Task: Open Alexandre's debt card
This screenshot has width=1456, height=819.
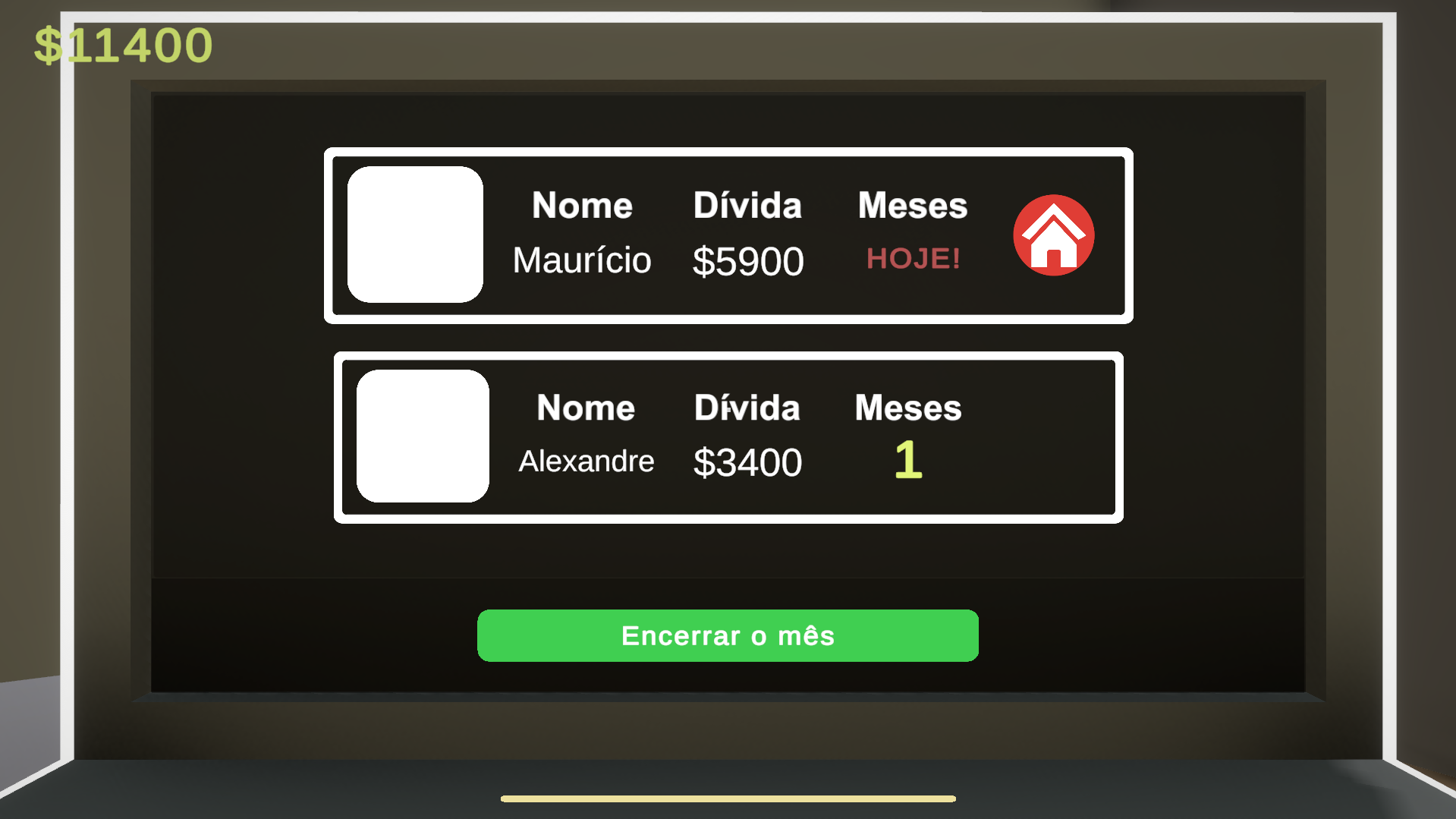Action: [727, 437]
